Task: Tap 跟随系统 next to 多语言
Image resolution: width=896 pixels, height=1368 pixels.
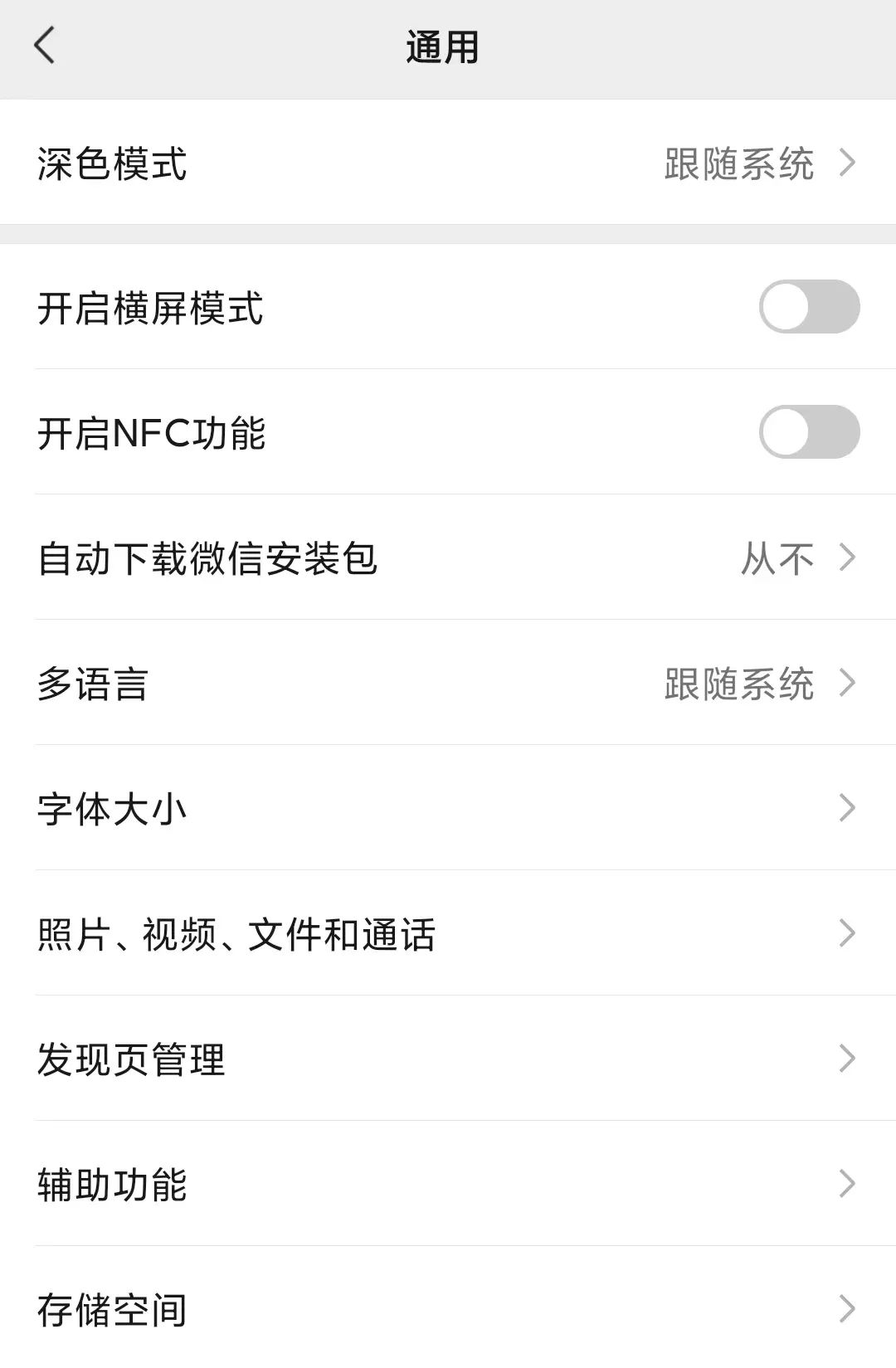Action: (738, 684)
